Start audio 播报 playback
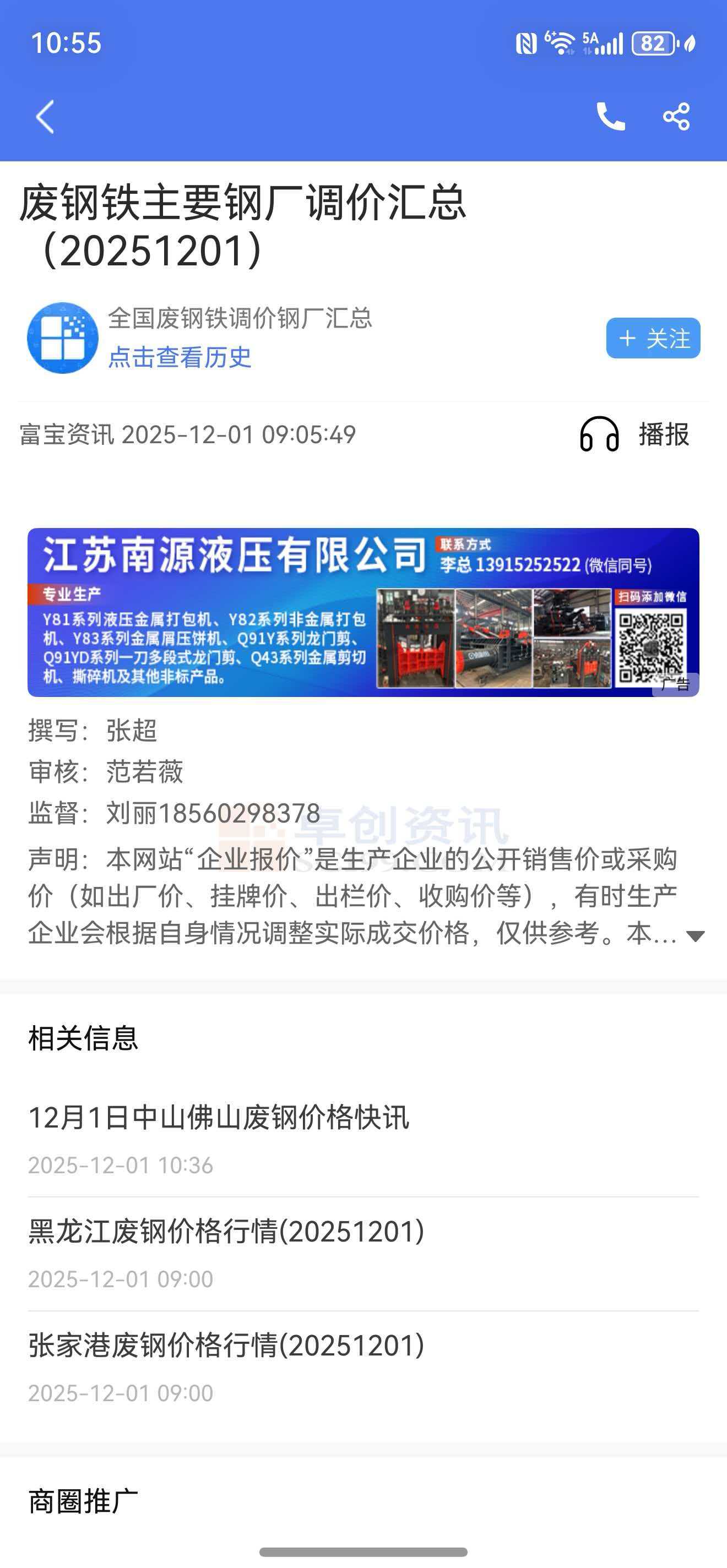Screen dimensions: 727x1568 pyautogui.click(x=635, y=434)
